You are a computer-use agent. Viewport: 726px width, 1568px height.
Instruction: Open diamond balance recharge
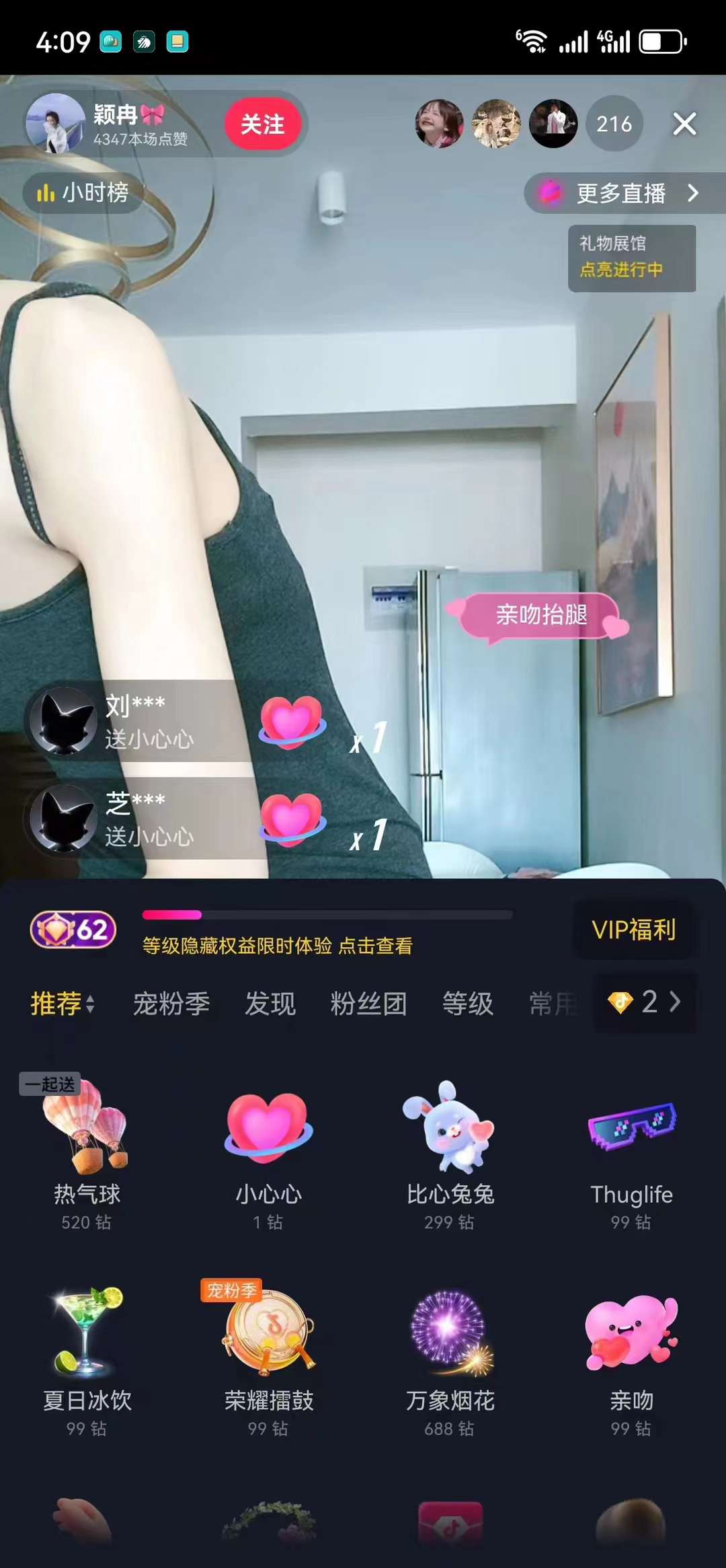coord(645,1002)
